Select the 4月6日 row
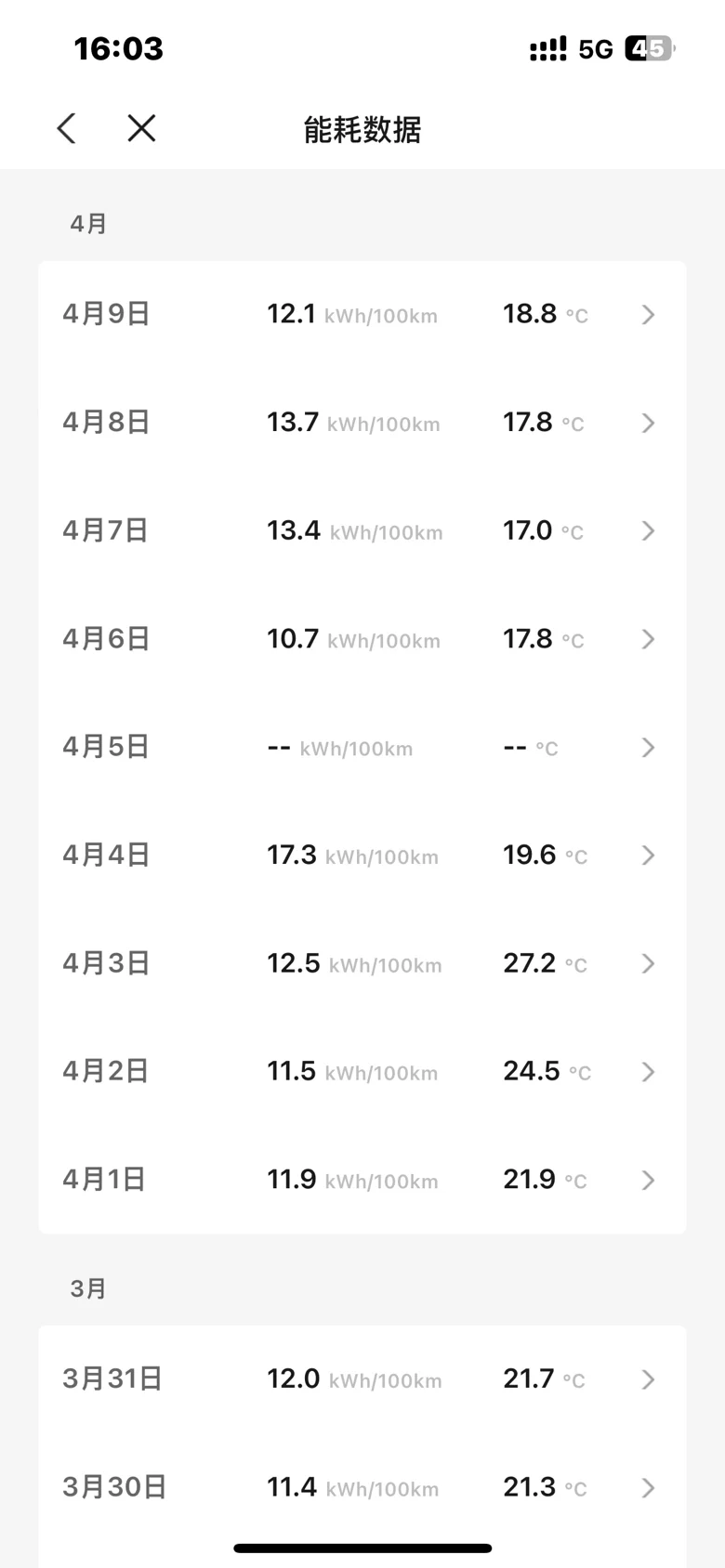This screenshot has width=725, height=1568. point(362,639)
